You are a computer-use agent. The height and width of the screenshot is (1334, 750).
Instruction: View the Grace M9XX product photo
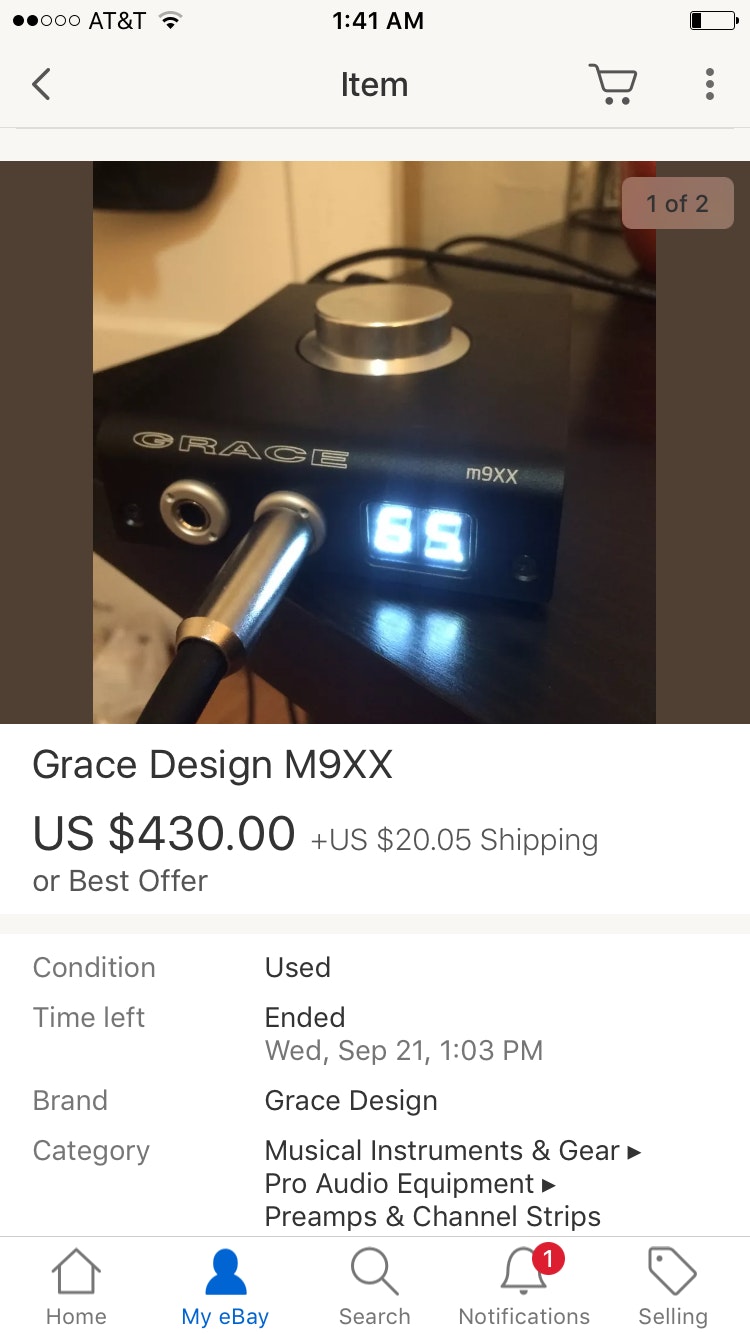374,442
